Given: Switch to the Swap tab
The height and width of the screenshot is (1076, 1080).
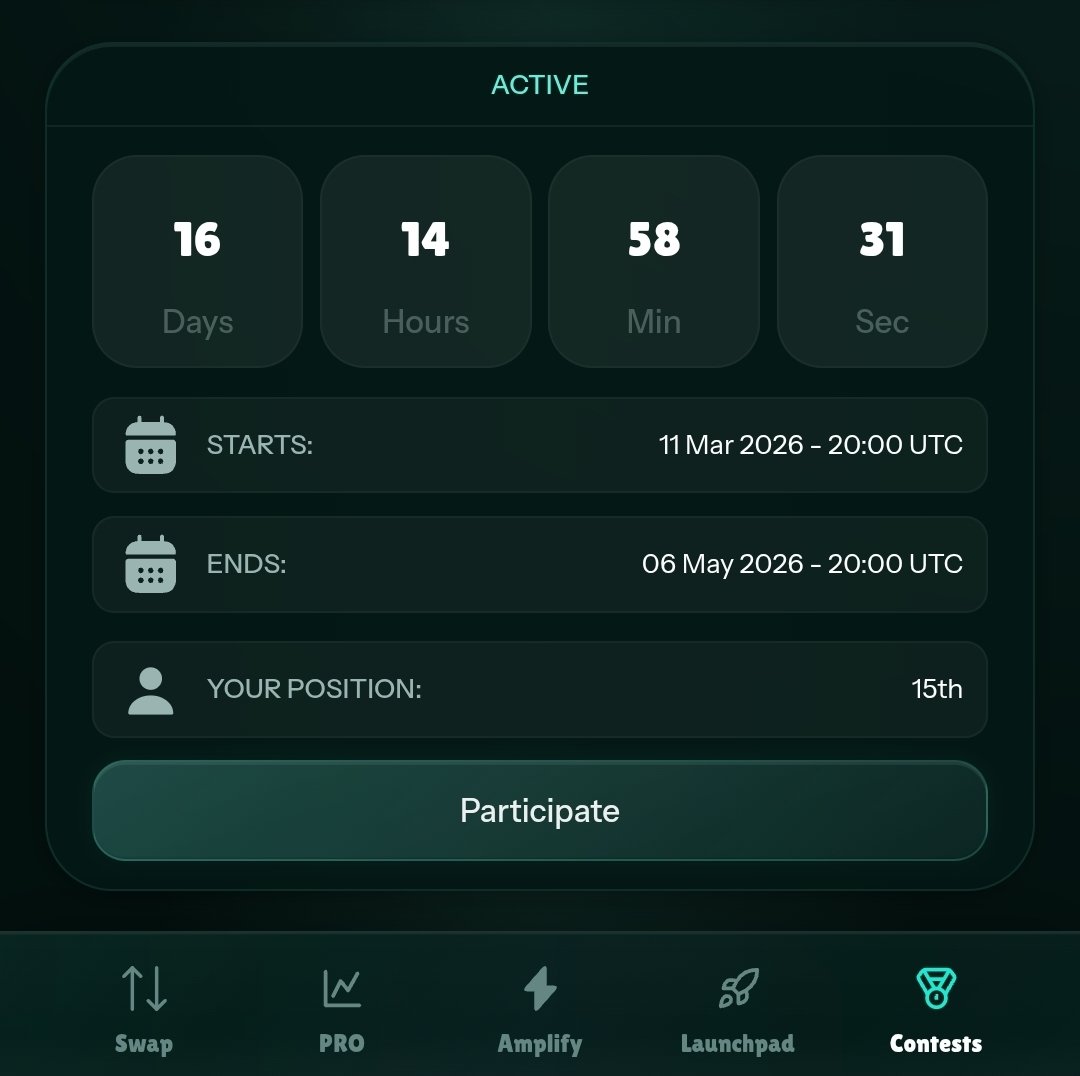Looking at the screenshot, I should tap(143, 1008).
